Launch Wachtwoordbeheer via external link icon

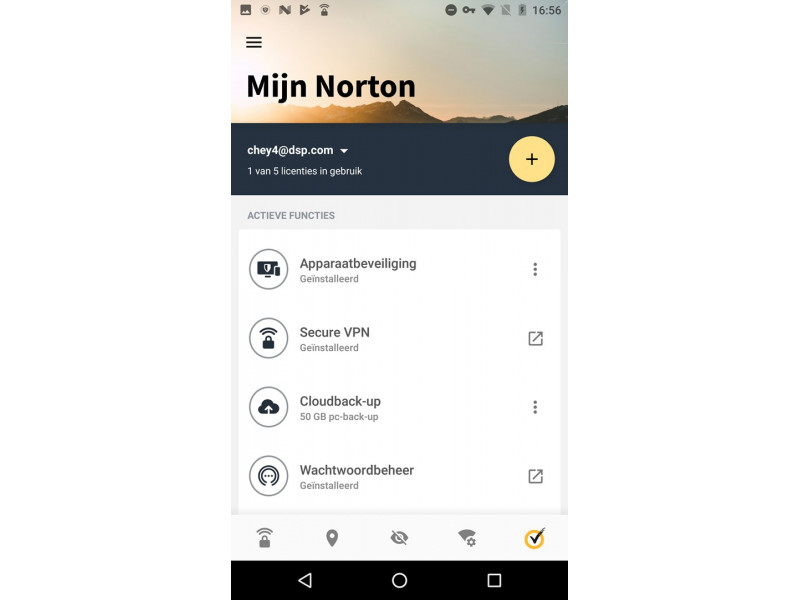(535, 476)
